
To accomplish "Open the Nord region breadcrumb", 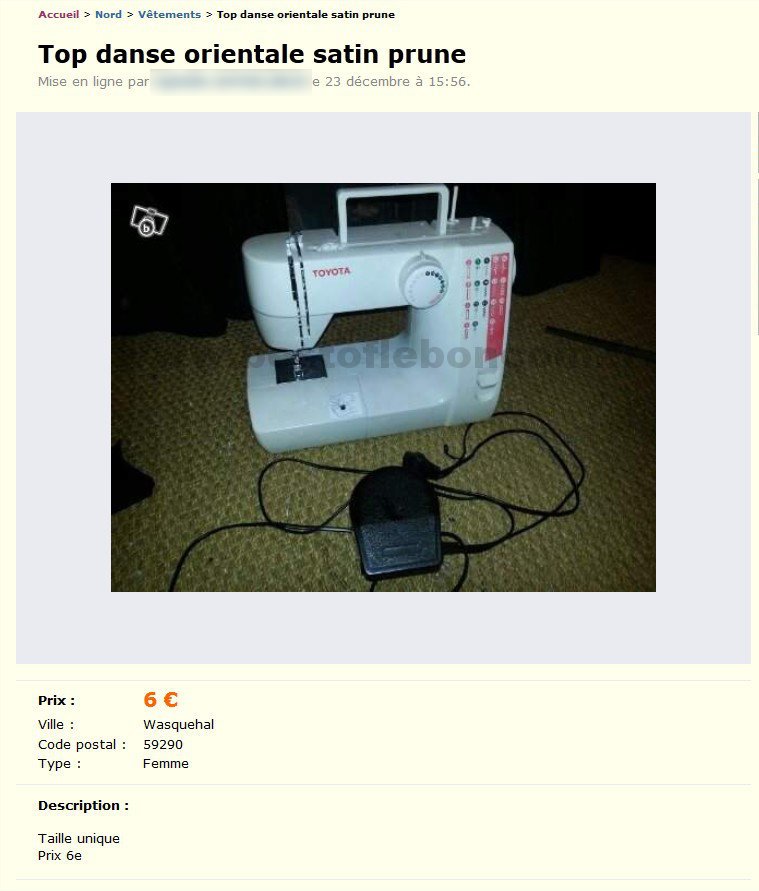I will [x=108, y=15].
